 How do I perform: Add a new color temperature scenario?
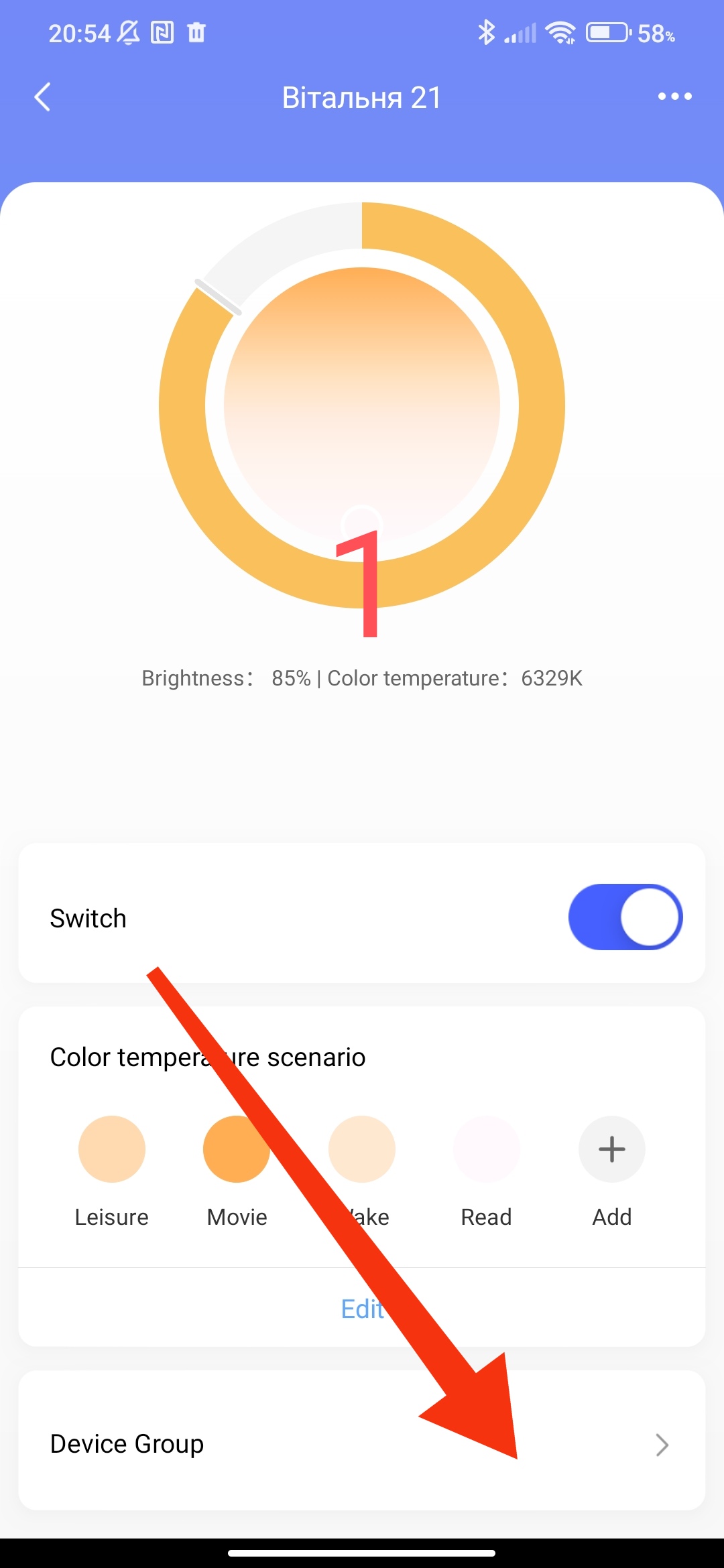click(x=611, y=1149)
